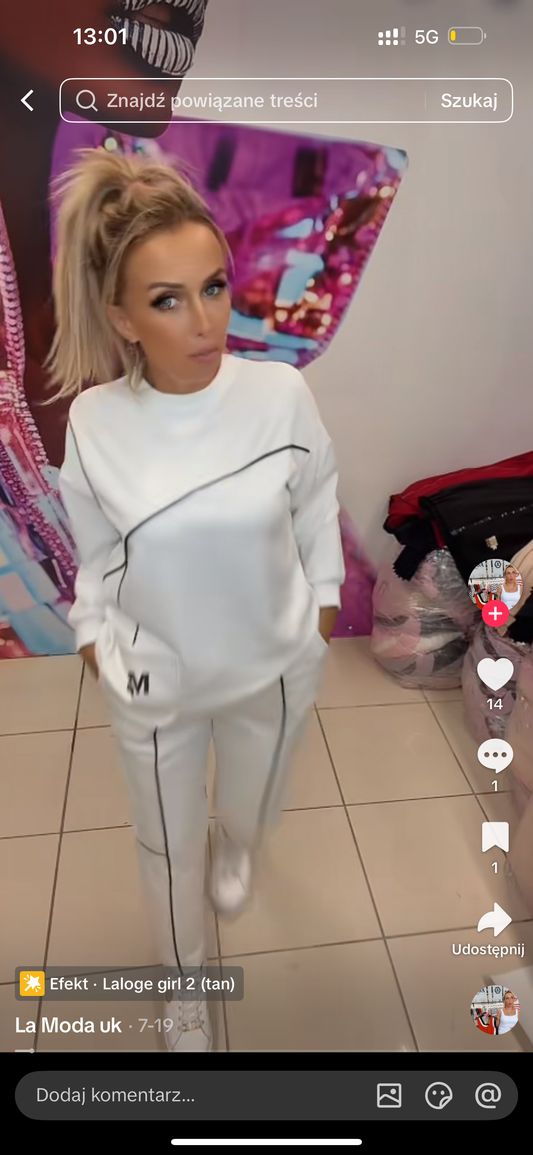Attach an image to the comment

(389, 1095)
